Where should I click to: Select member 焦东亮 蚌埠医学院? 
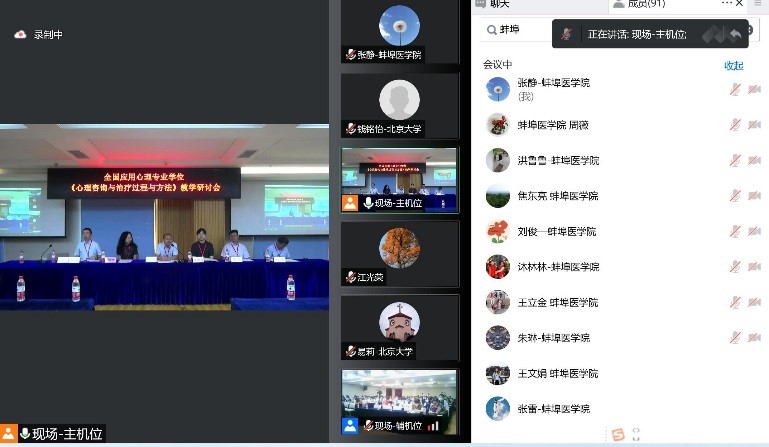pos(557,196)
